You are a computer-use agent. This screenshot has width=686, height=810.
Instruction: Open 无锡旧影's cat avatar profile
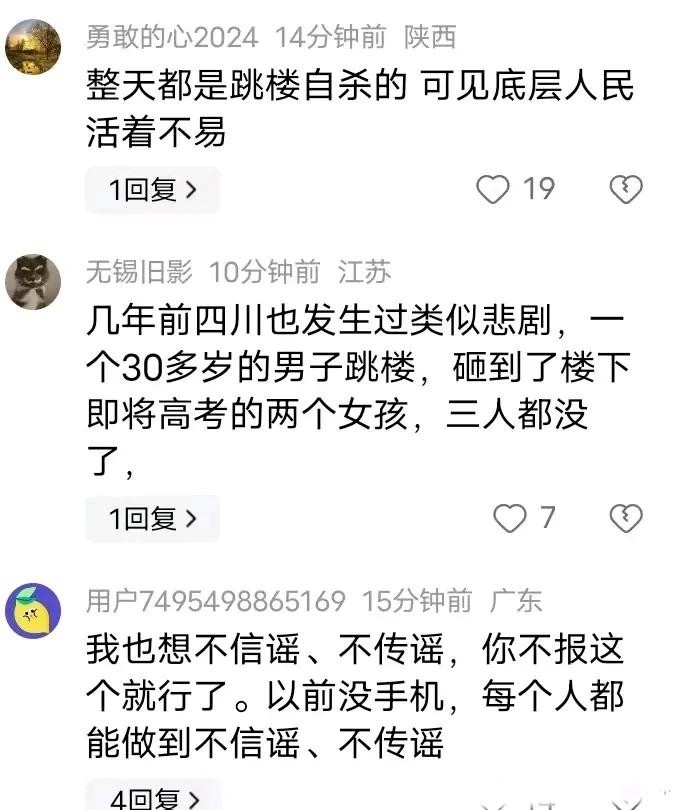(x=33, y=281)
